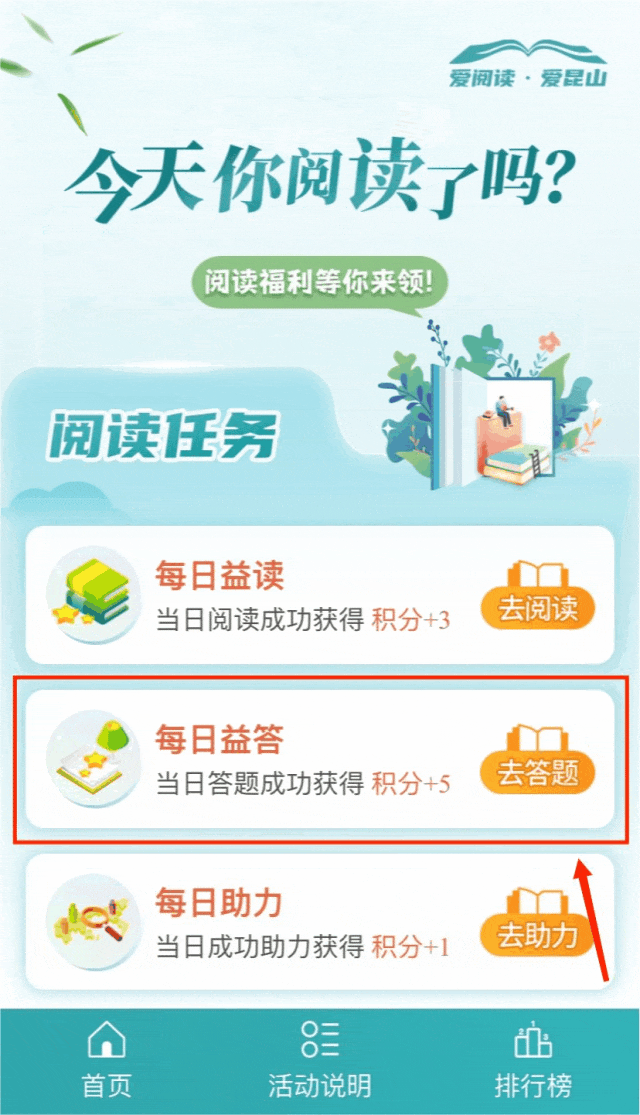Switch to the 首页 tab
Image resolution: width=640 pixels, height=1115 pixels.
(x=106, y=1060)
